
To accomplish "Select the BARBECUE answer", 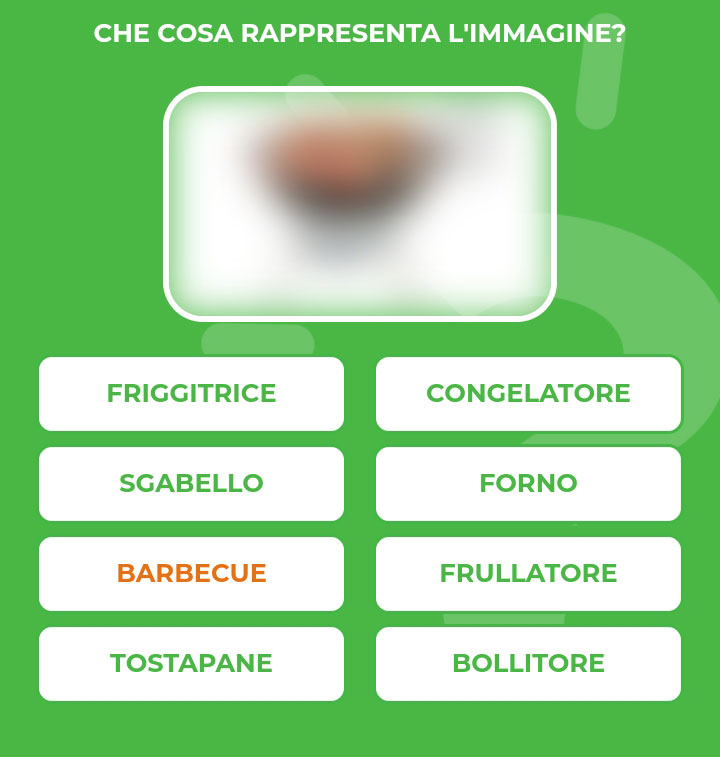I will (191, 573).
